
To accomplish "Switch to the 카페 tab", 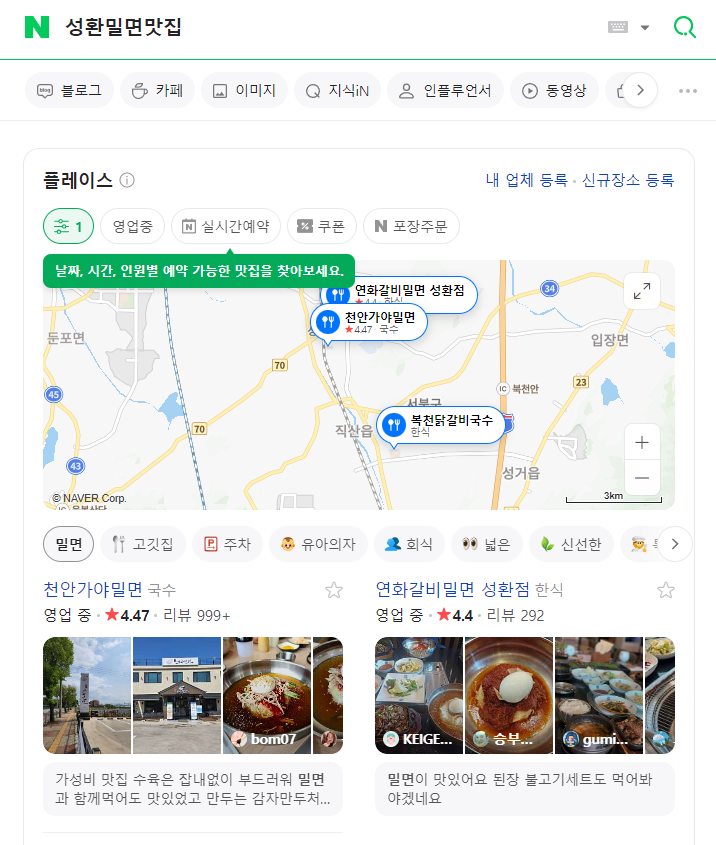I will coord(157,90).
